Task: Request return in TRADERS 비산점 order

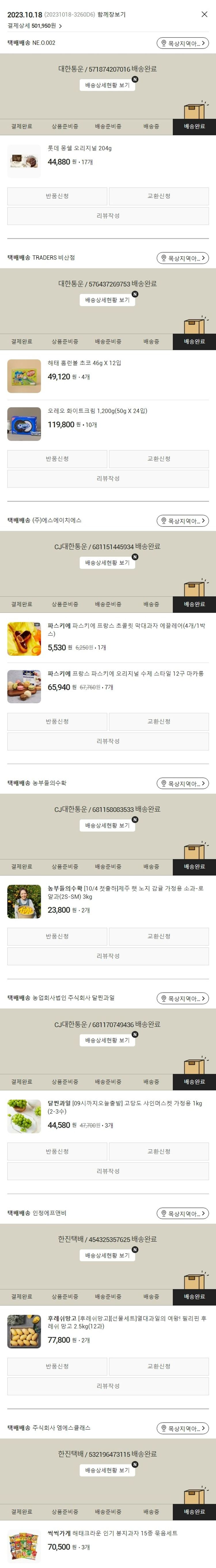Action: click(x=57, y=459)
